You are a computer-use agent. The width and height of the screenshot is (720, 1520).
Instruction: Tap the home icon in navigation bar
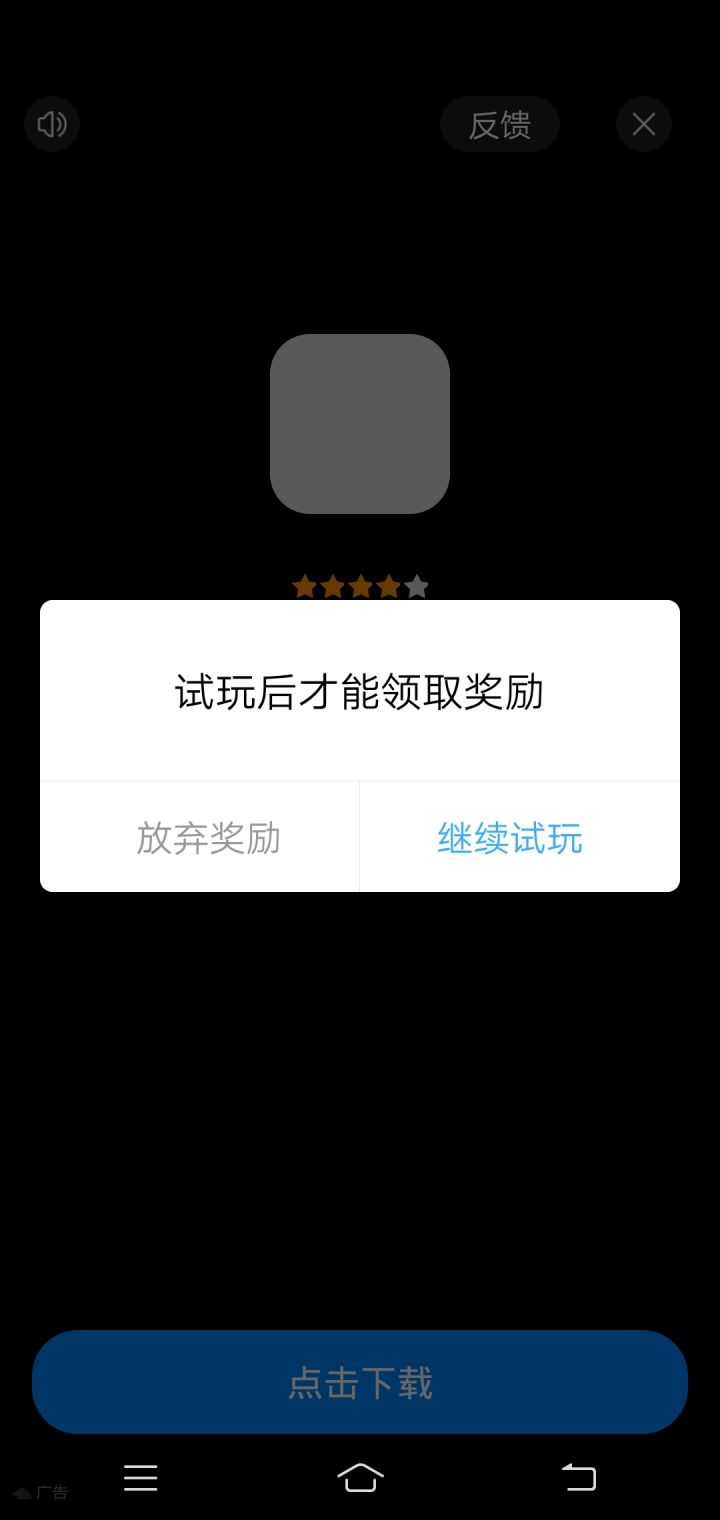pyautogui.click(x=360, y=1478)
